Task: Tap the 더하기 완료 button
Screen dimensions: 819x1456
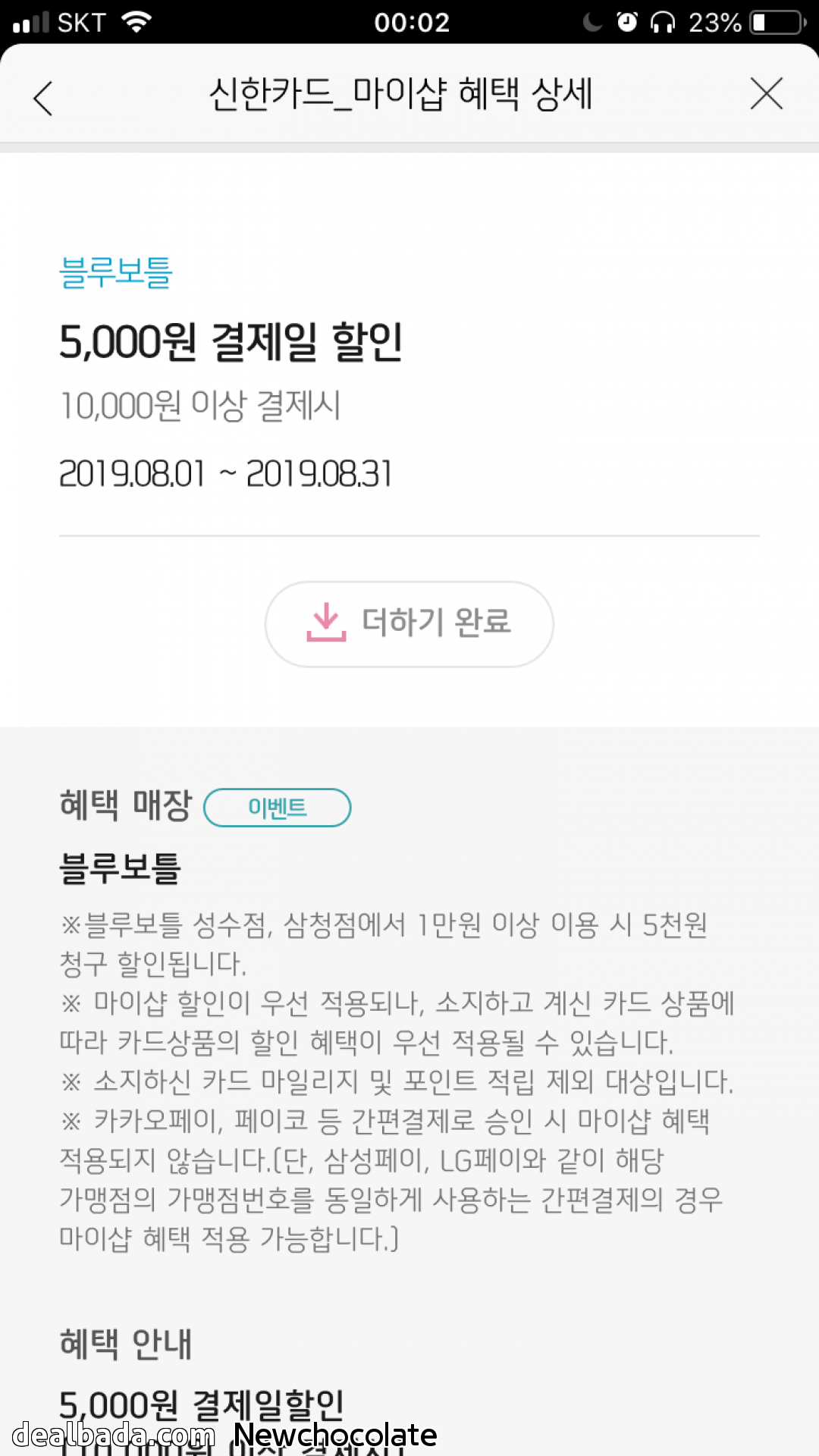Action: pyautogui.click(x=409, y=623)
